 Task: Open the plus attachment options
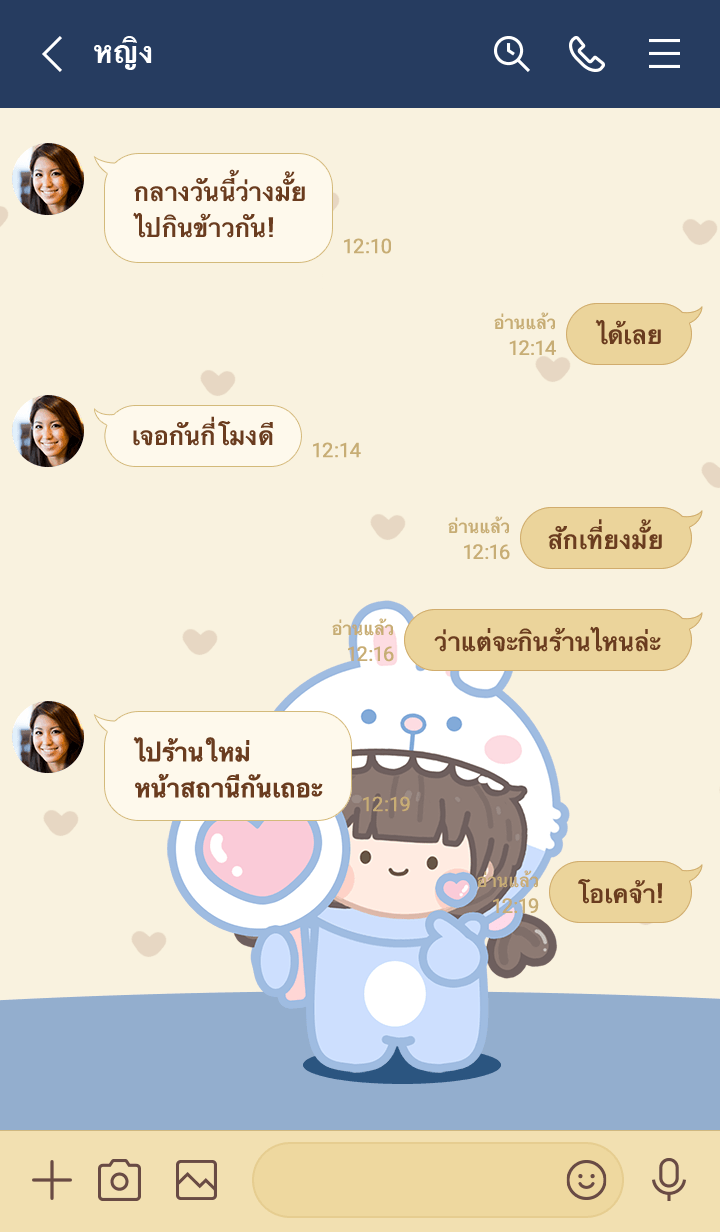click(x=51, y=1181)
